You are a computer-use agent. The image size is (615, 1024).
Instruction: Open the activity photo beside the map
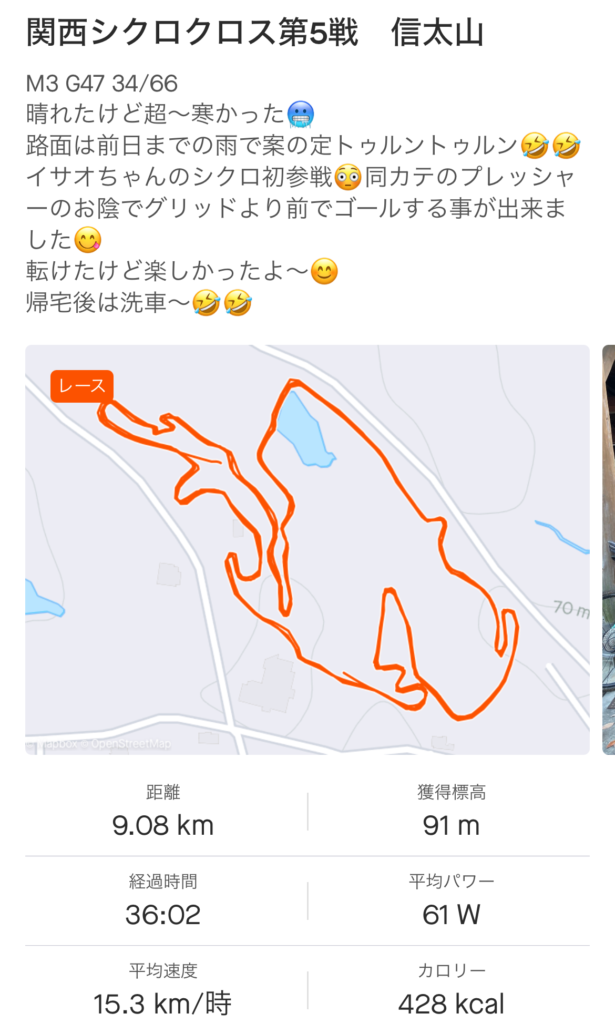coord(608,549)
